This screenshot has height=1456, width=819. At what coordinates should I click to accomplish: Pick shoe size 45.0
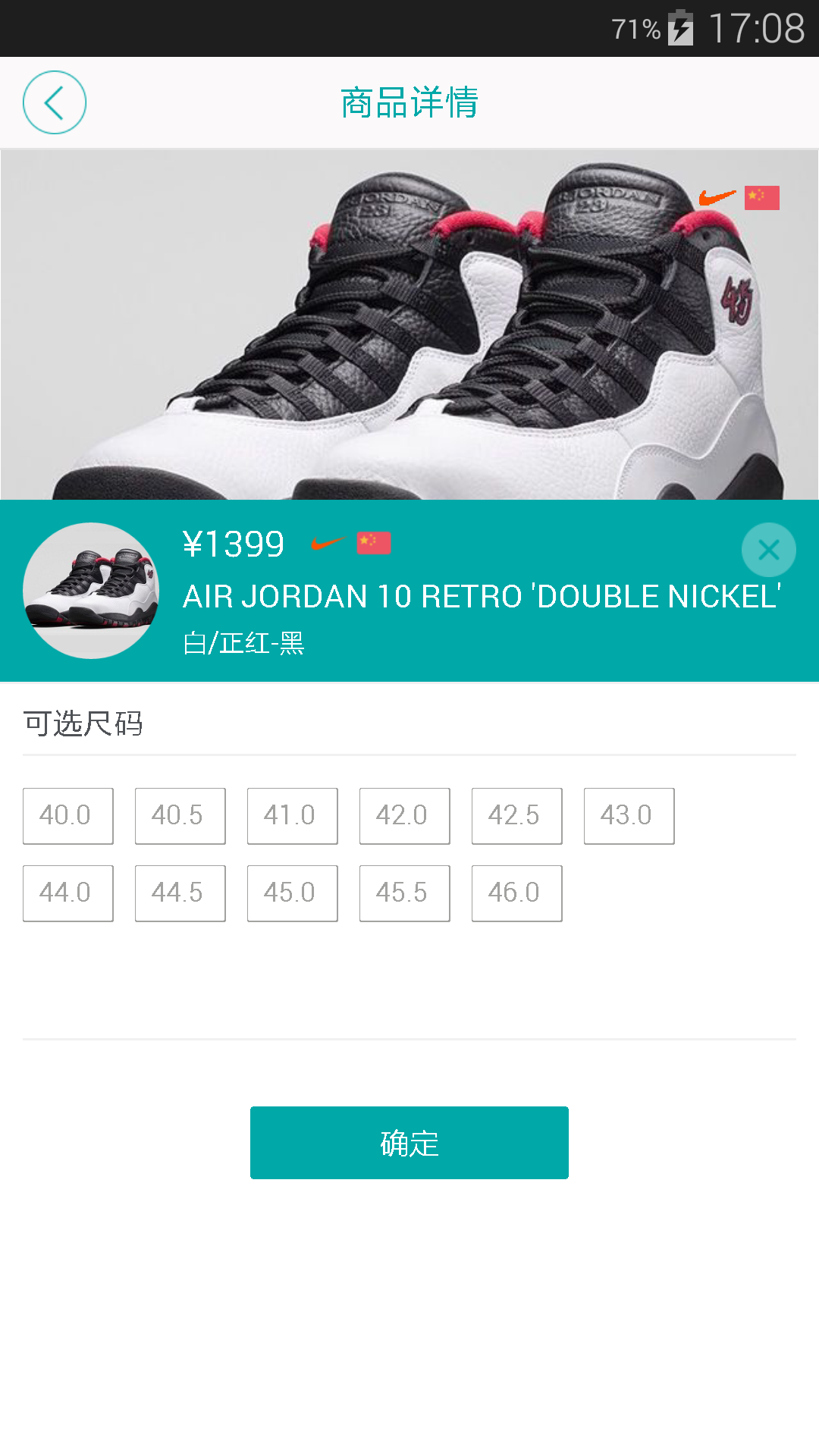[293, 893]
